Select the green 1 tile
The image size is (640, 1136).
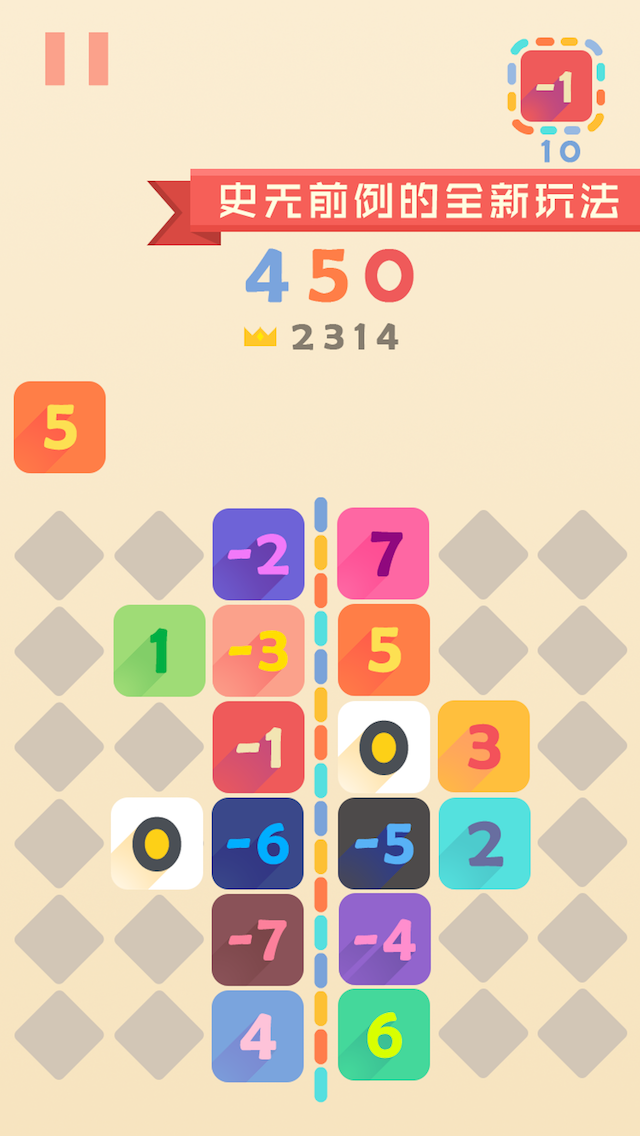click(x=159, y=651)
